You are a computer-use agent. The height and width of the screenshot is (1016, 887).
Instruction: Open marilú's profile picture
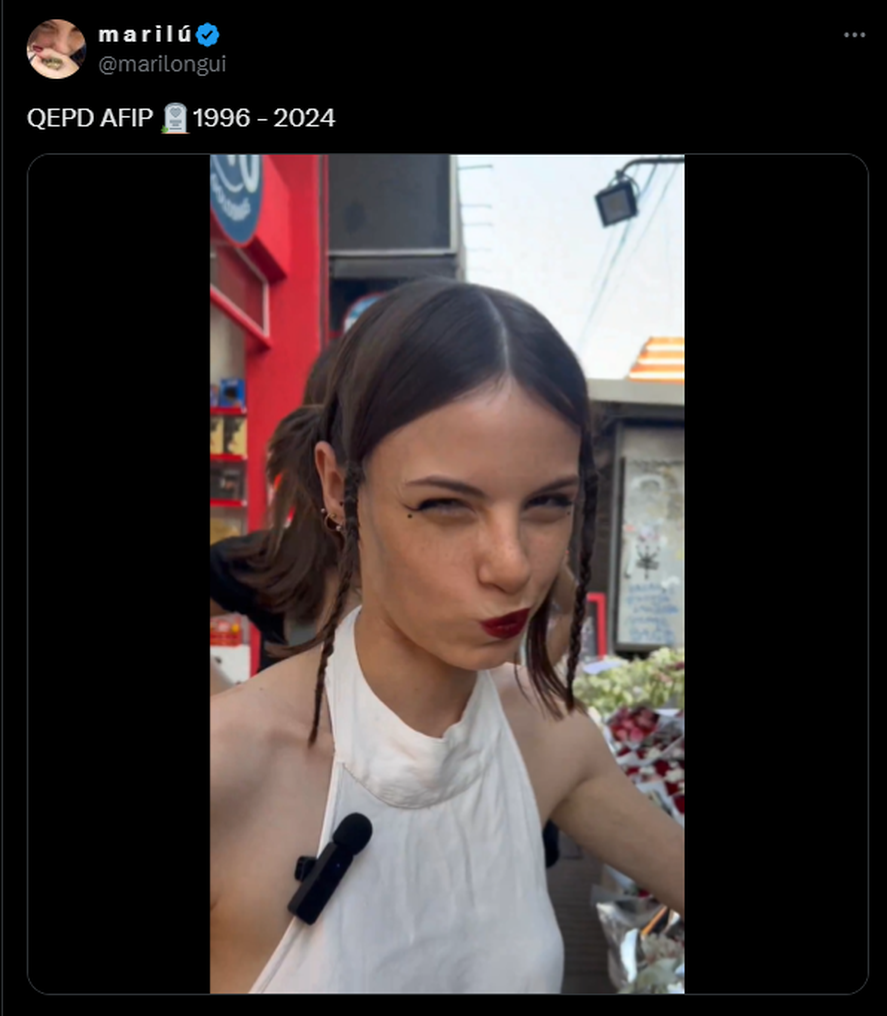pyautogui.click(x=56, y=49)
